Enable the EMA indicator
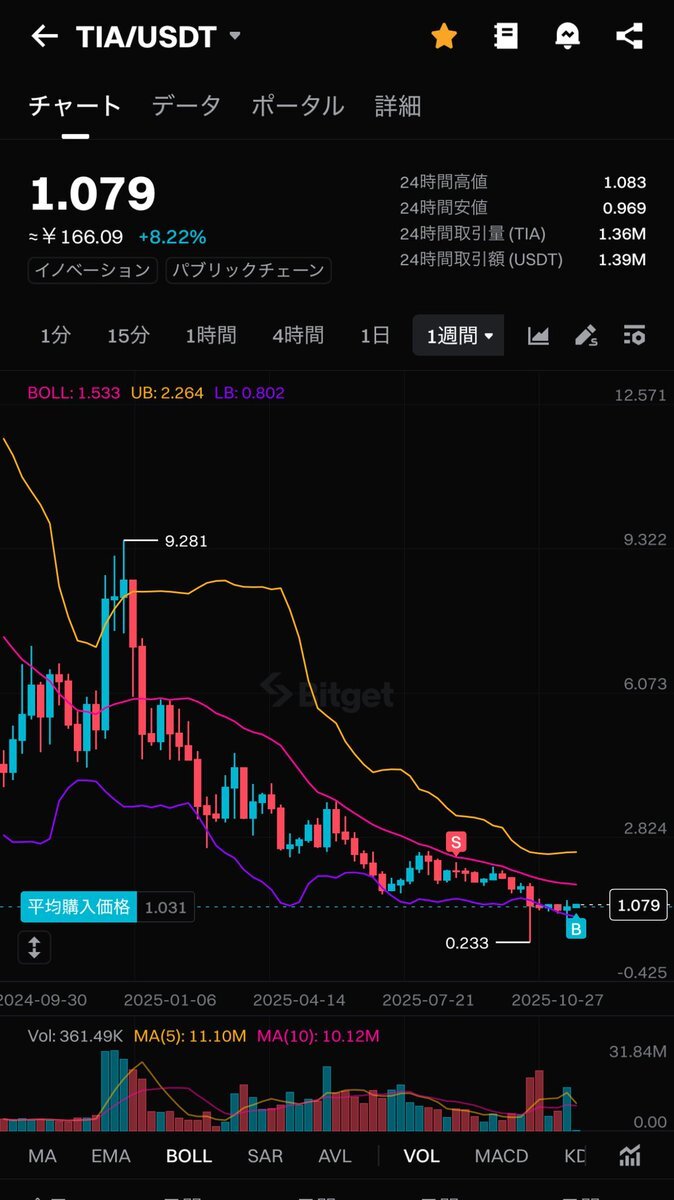This screenshot has height=1200, width=674. click(x=110, y=1156)
